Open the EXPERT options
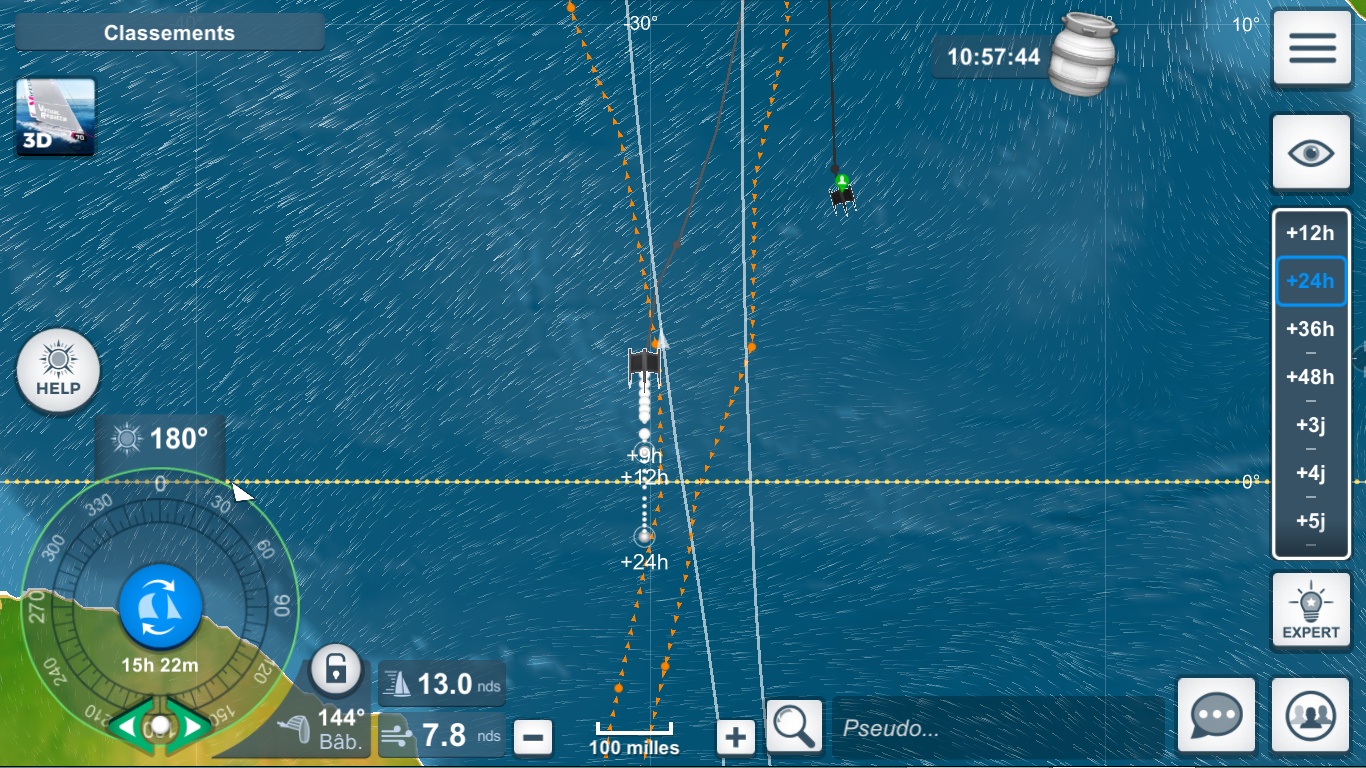 (1311, 611)
